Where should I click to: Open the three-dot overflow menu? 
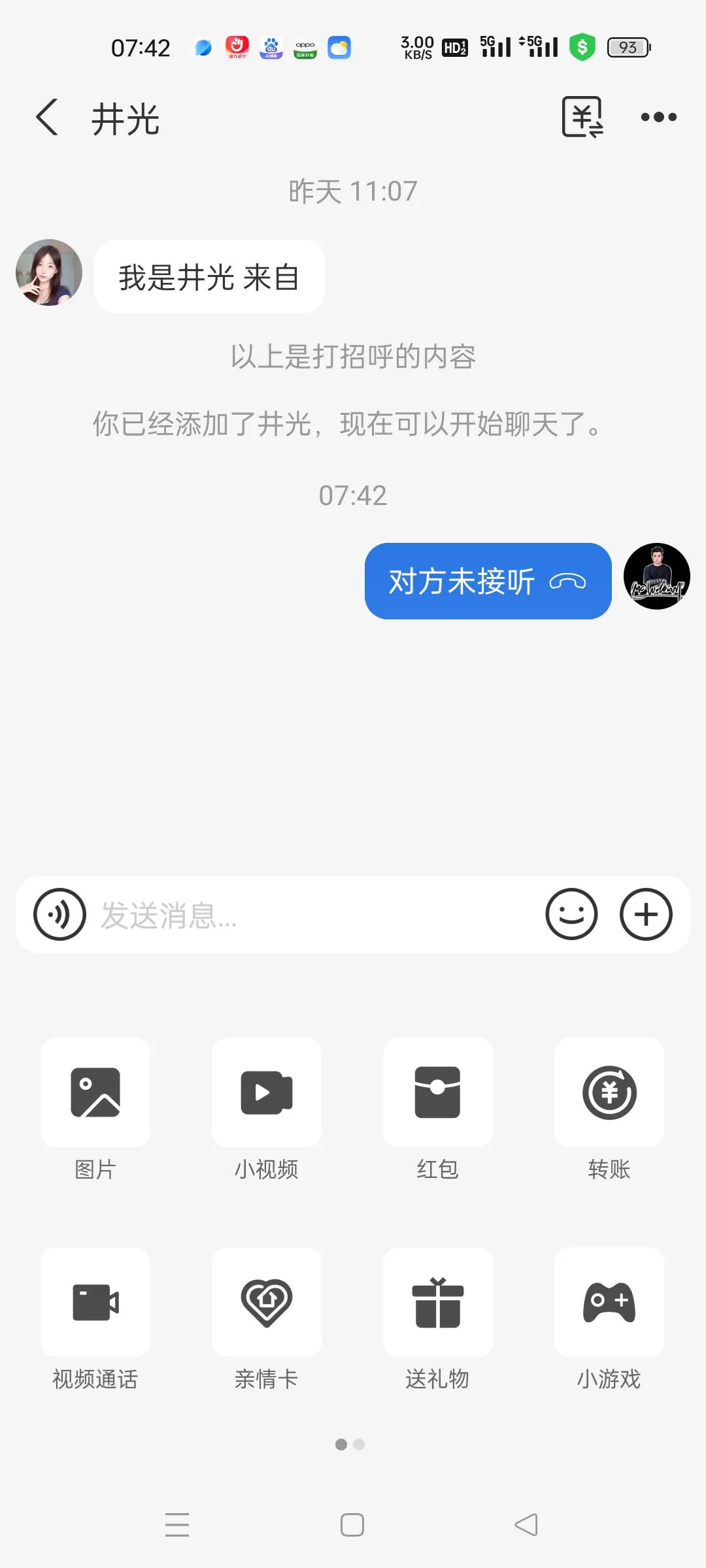pos(658,118)
